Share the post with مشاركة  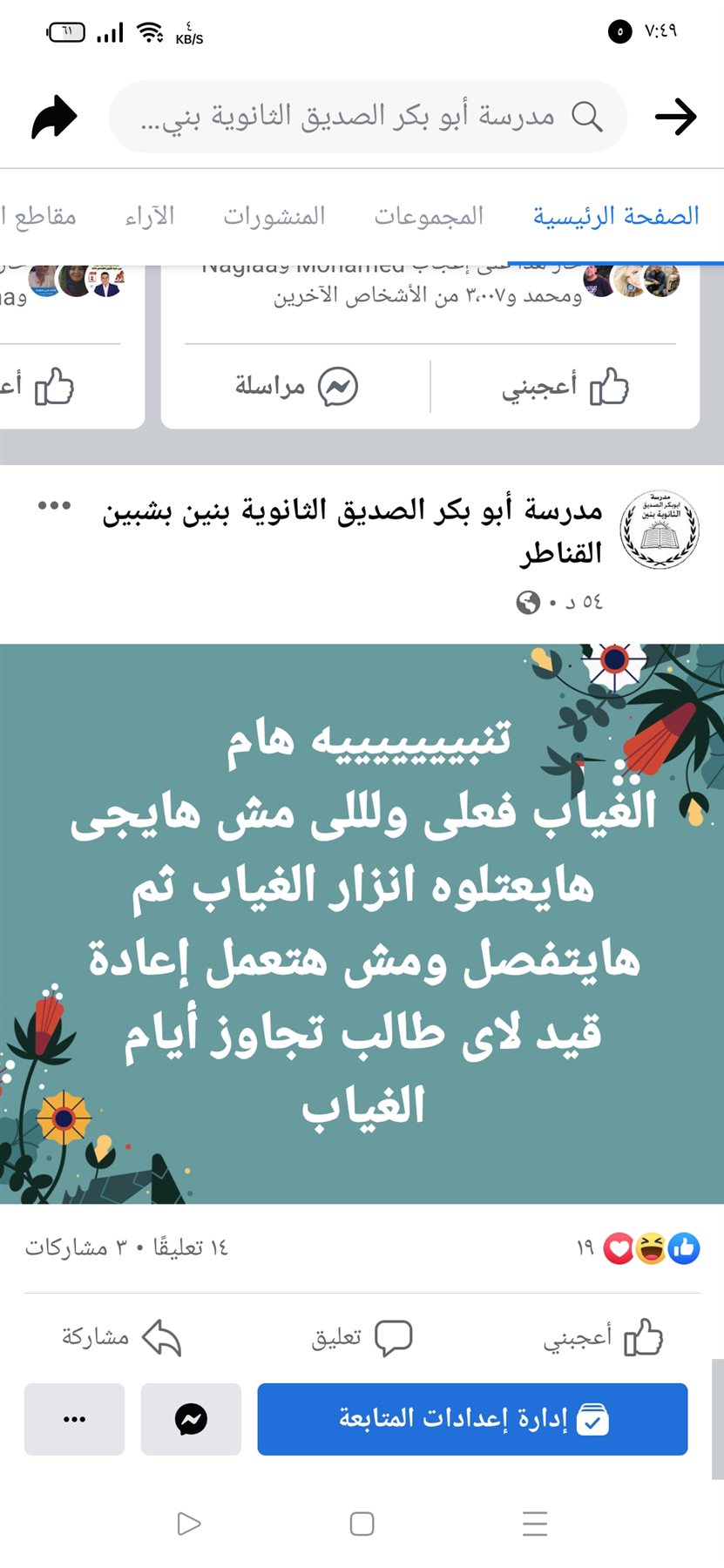tap(120, 1337)
